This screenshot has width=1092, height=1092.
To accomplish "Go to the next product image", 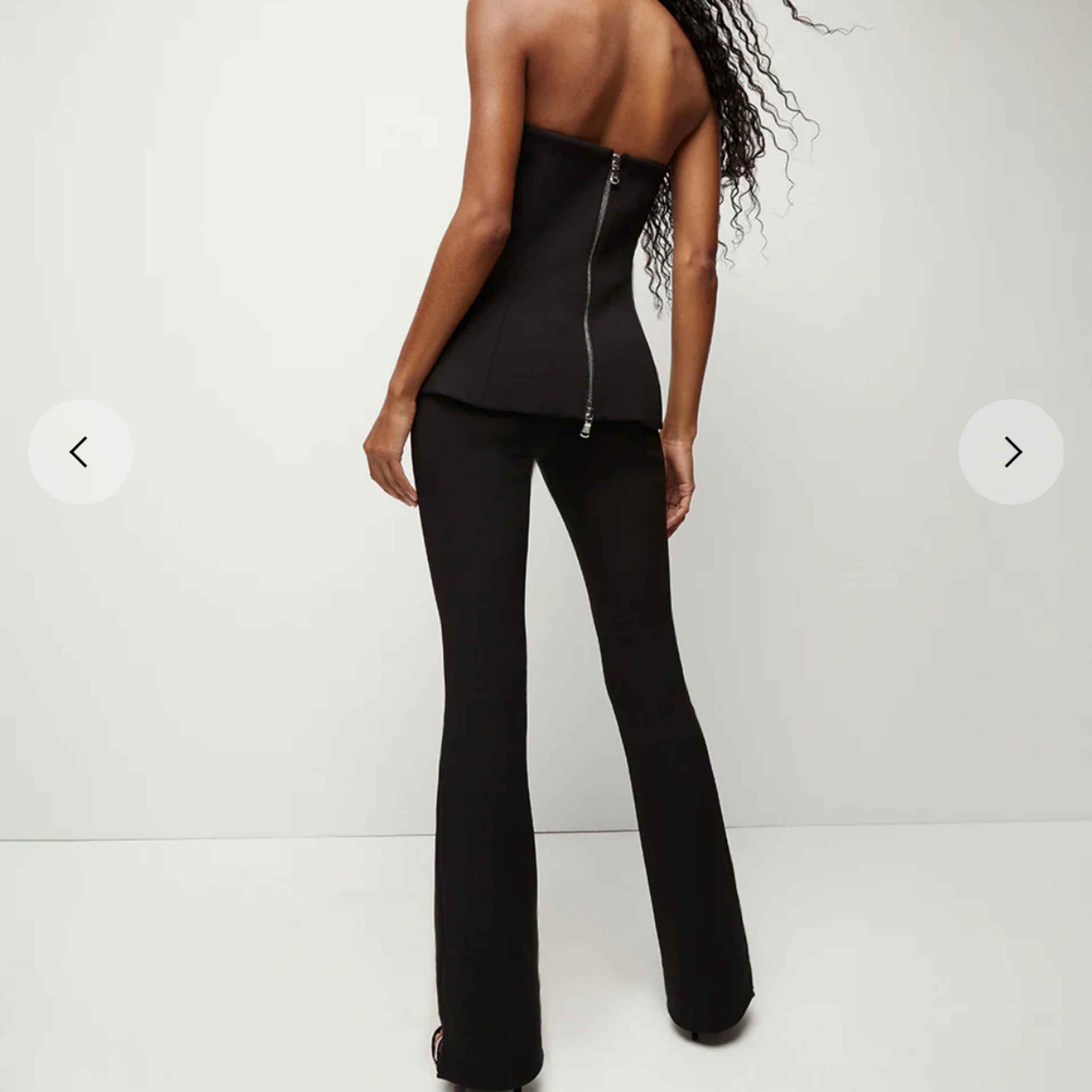I will click(1010, 451).
